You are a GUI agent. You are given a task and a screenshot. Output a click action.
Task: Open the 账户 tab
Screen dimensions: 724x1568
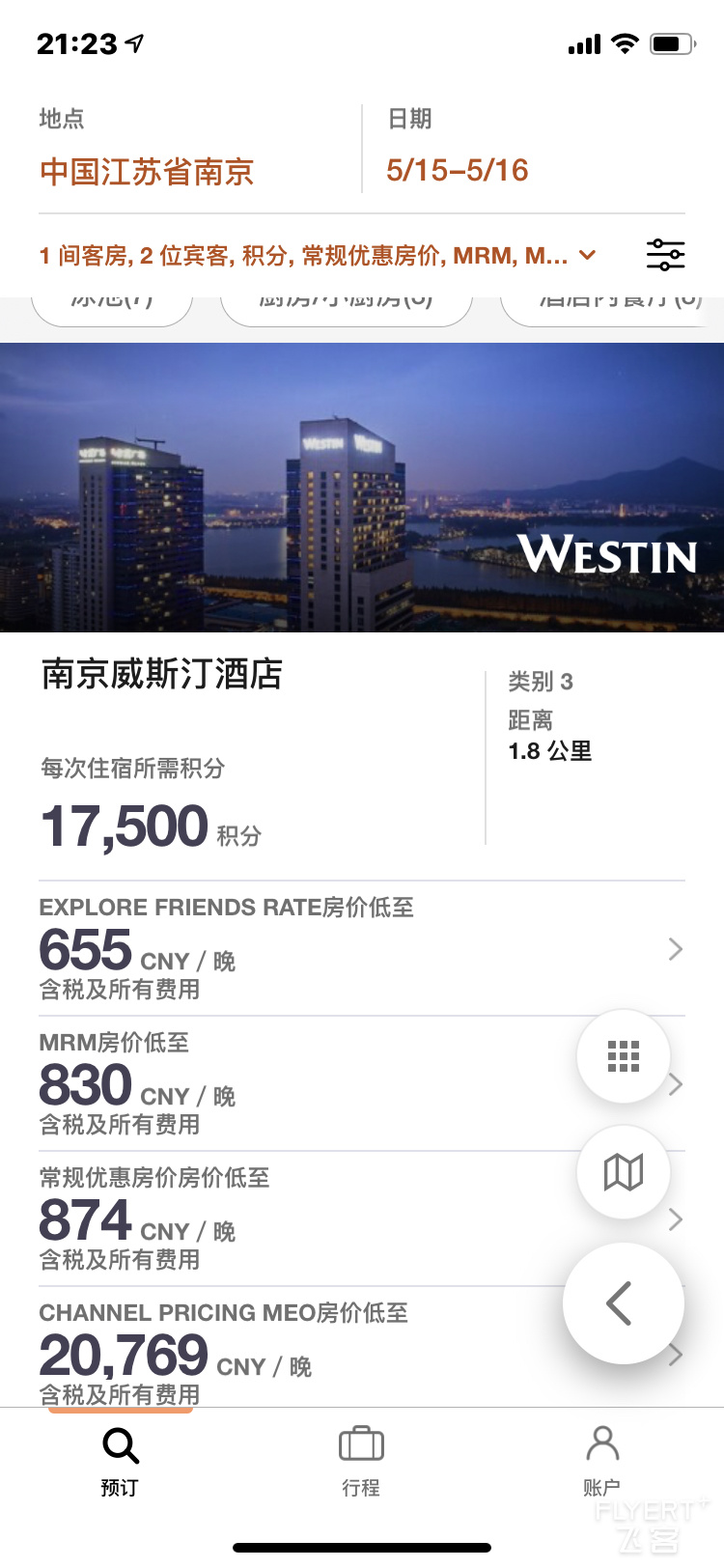(x=602, y=1462)
